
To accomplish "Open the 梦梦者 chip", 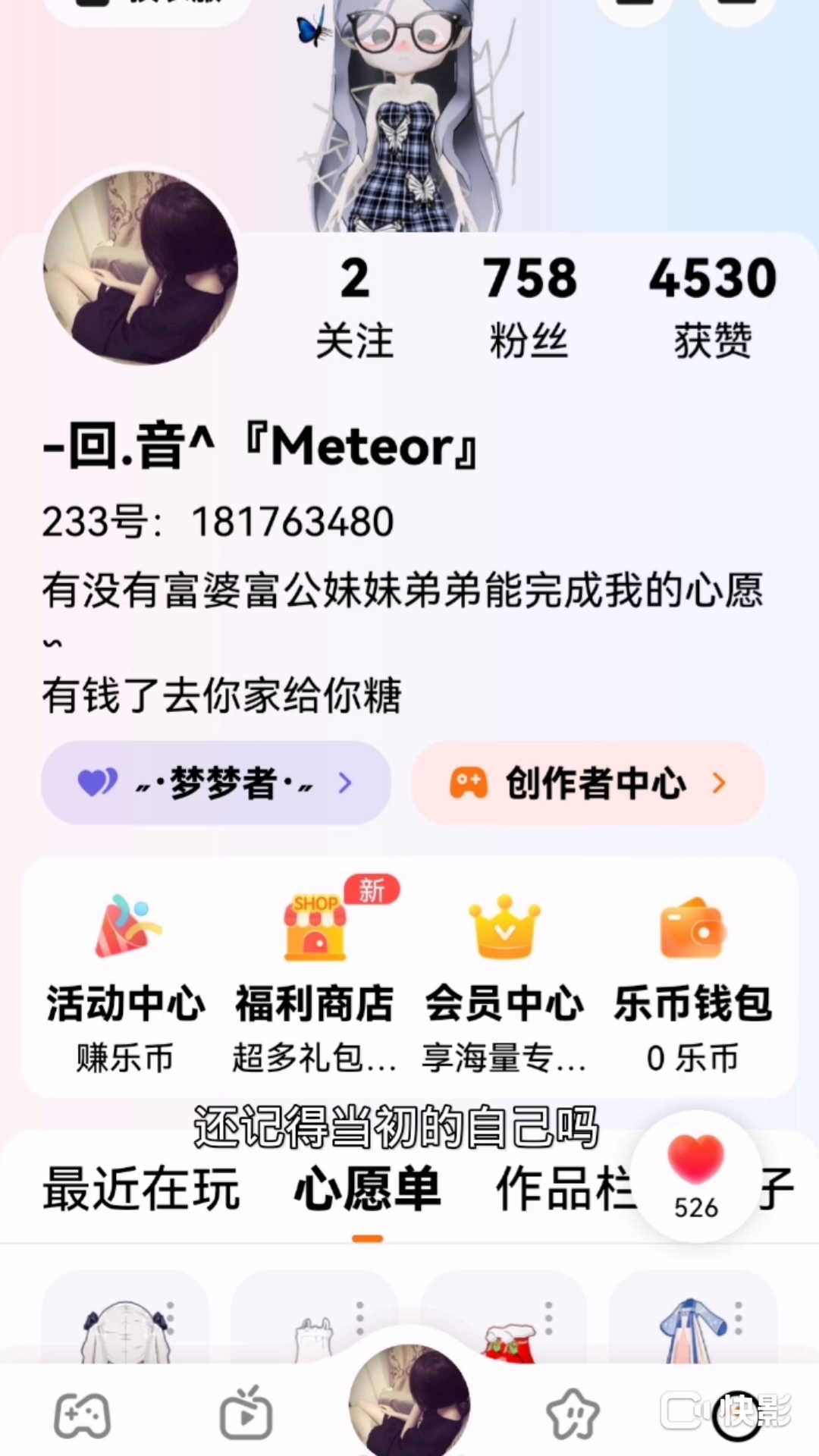I will point(216,783).
